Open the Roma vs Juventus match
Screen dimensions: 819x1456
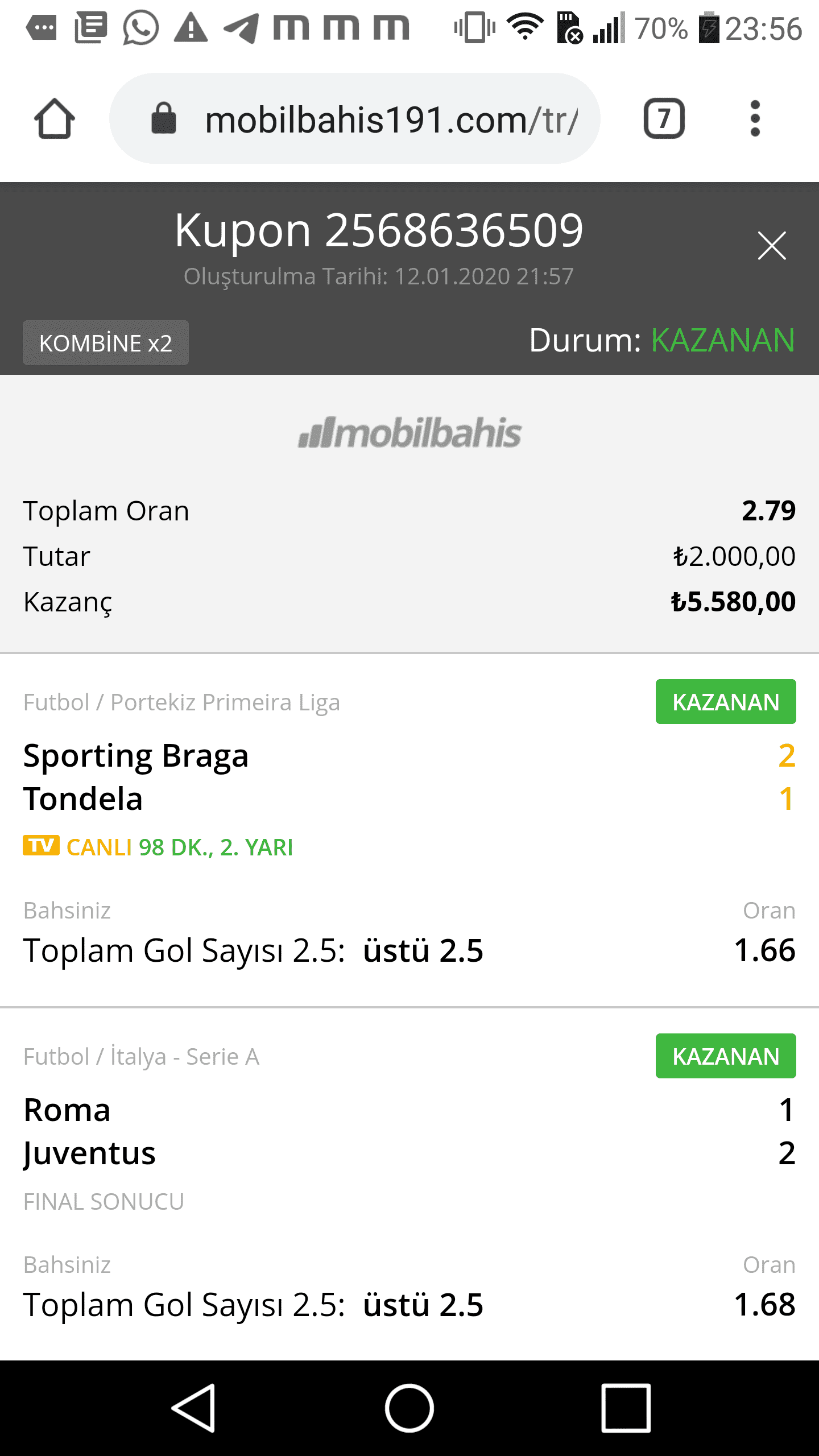point(409,1131)
